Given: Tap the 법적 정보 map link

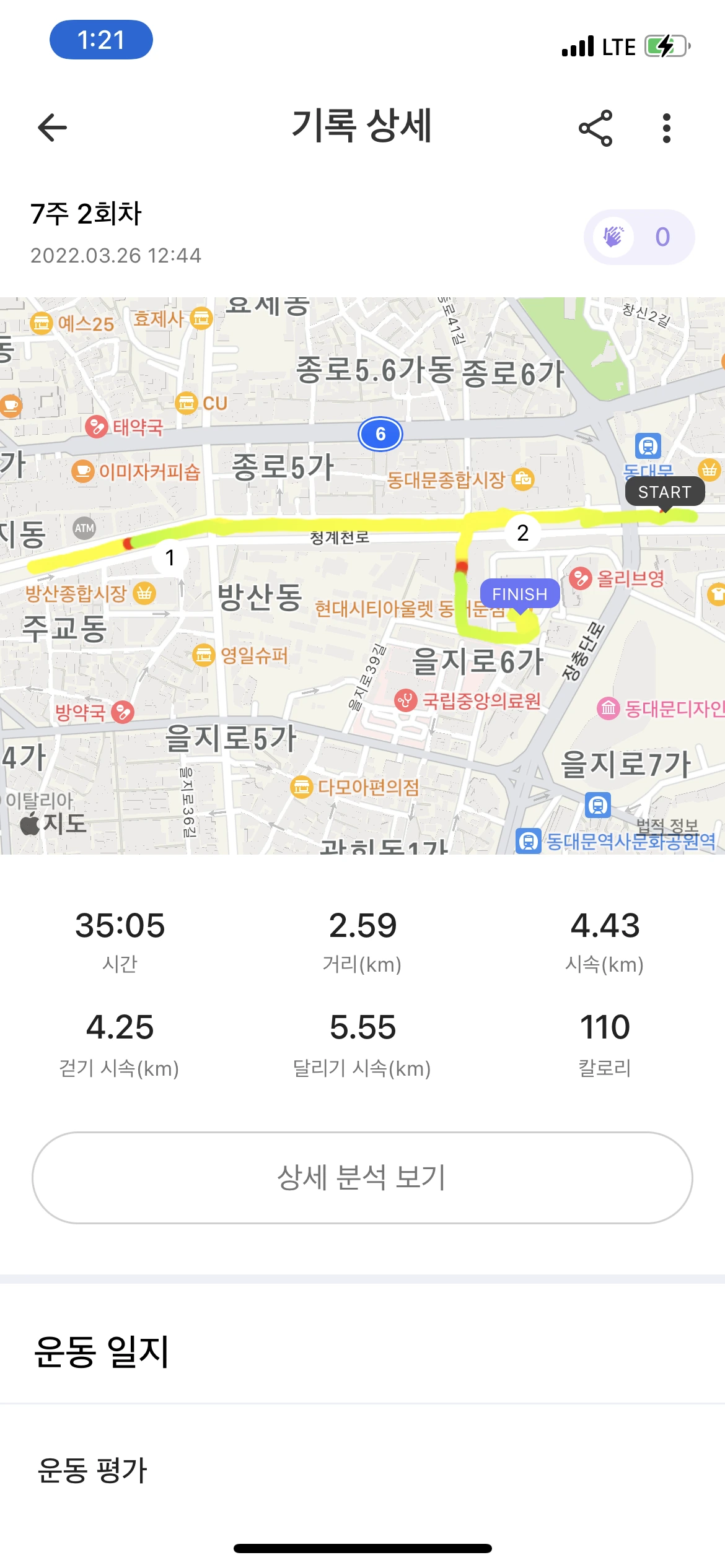Looking at the screenshot, I should [667, 824].
